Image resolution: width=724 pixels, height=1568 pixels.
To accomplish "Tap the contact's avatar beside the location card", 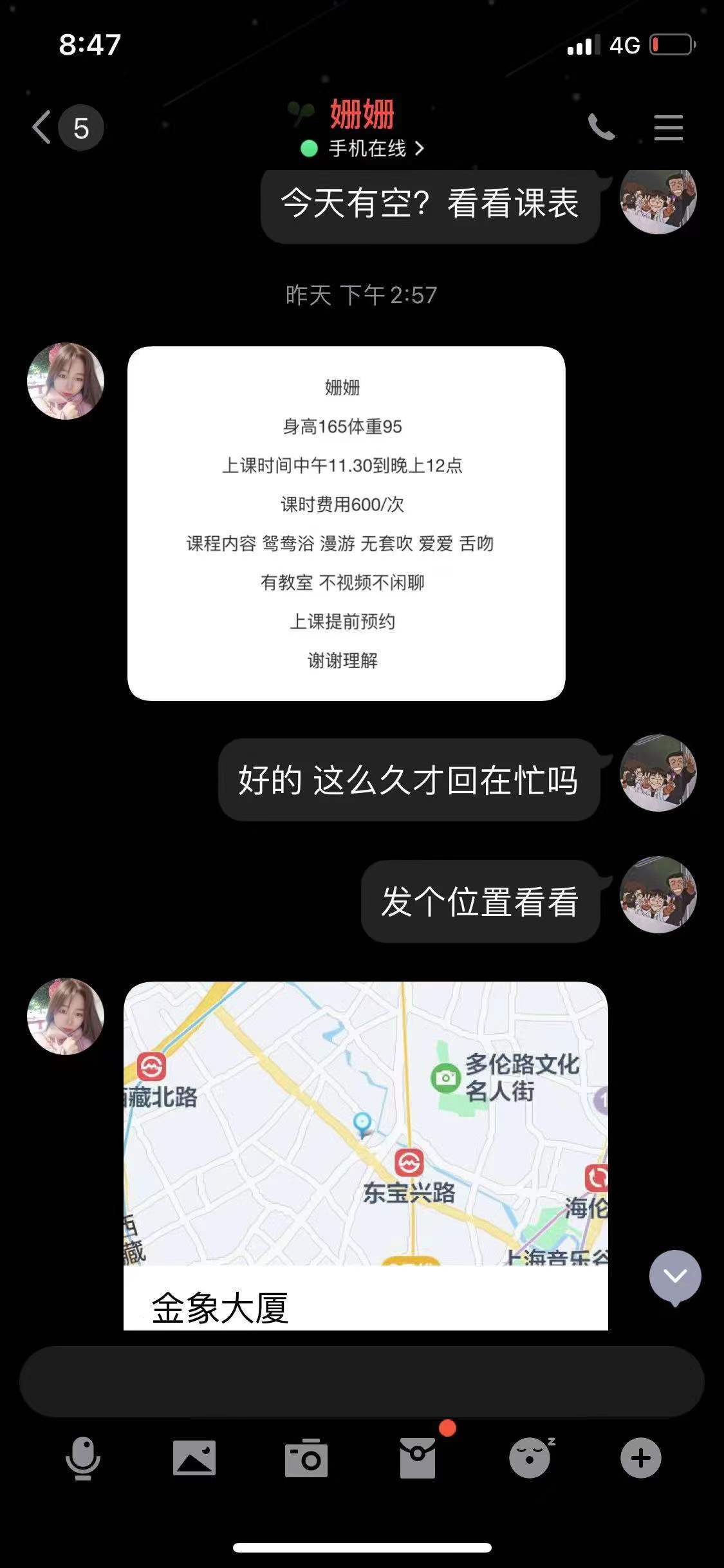I will point(66,1016).
